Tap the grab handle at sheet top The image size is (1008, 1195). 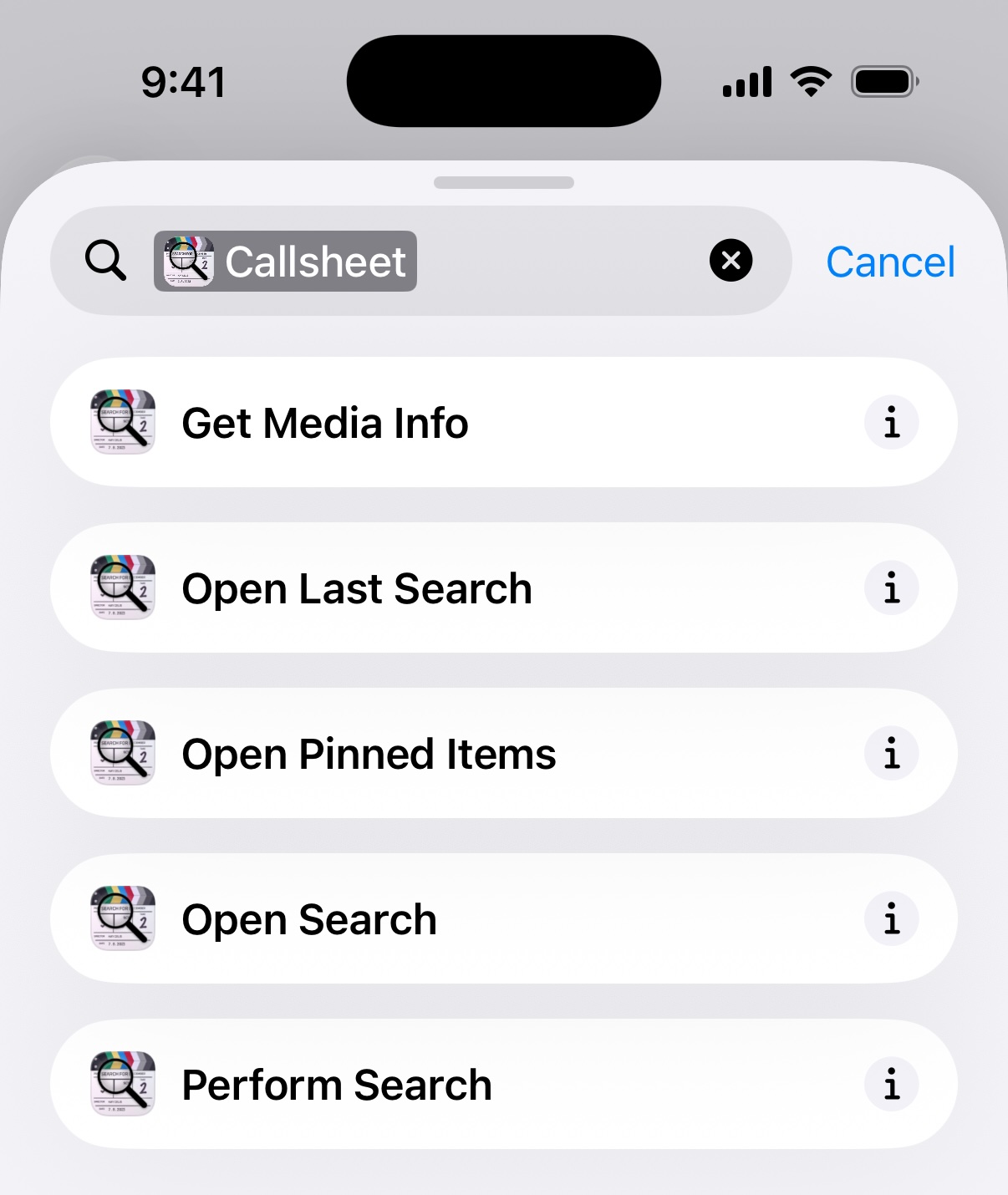tap(504, 181)
